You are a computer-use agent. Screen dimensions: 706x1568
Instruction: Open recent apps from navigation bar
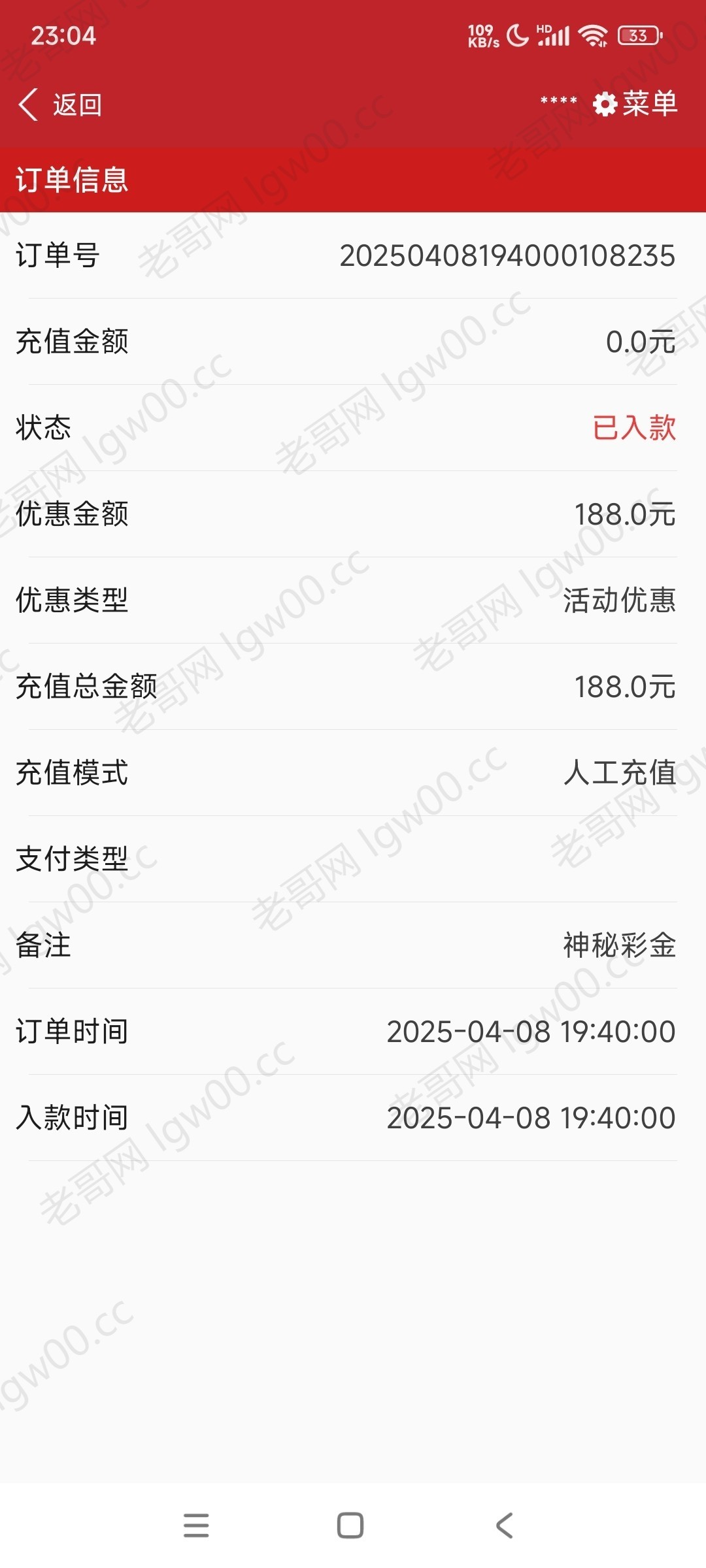(196, 1526)
